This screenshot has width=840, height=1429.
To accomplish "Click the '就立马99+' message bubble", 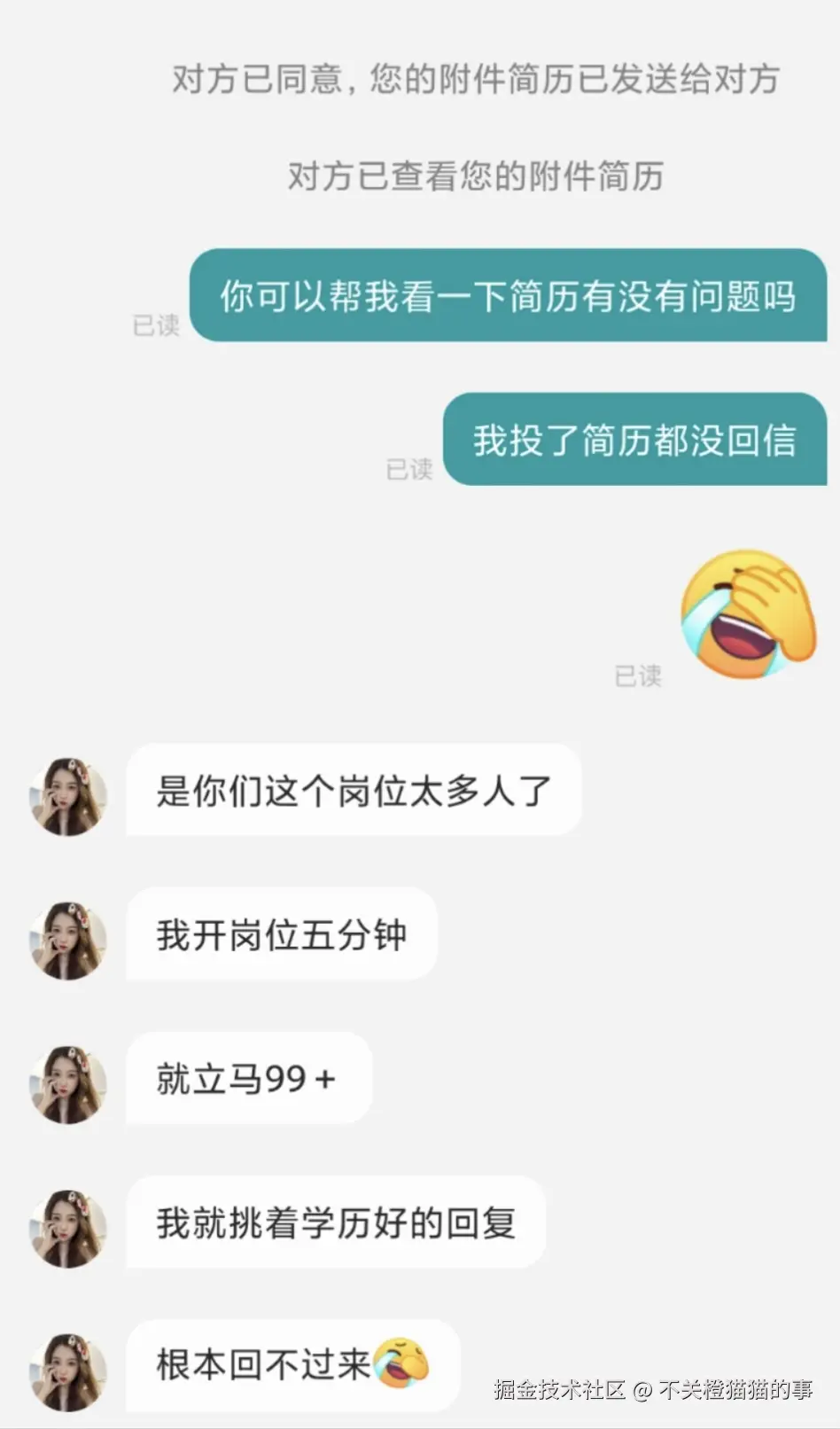I will point(249,1079).
